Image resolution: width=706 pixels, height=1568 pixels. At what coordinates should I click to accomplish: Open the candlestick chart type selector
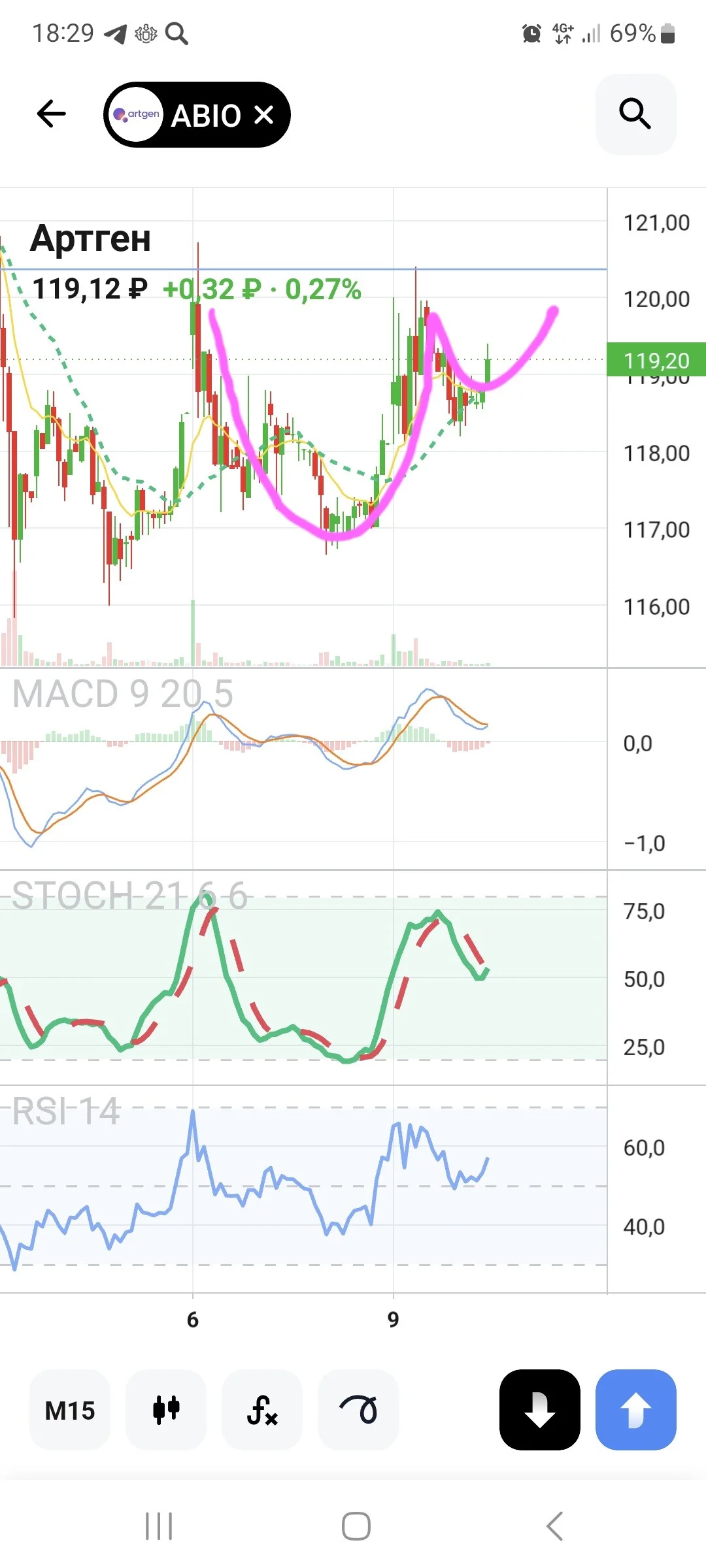coord(166,1410)
